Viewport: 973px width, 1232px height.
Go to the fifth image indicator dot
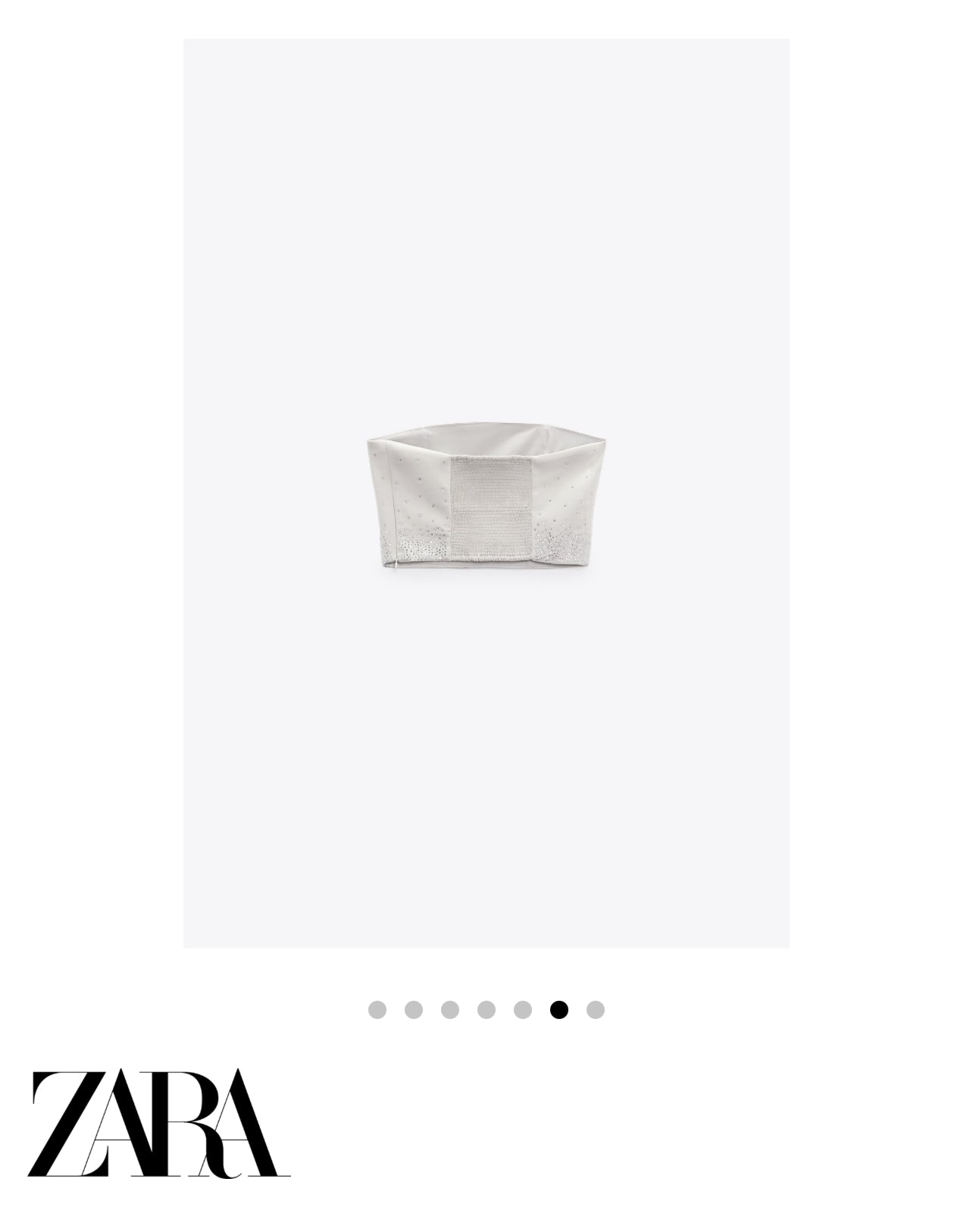pyautogui.click(x=523, y=1010)
